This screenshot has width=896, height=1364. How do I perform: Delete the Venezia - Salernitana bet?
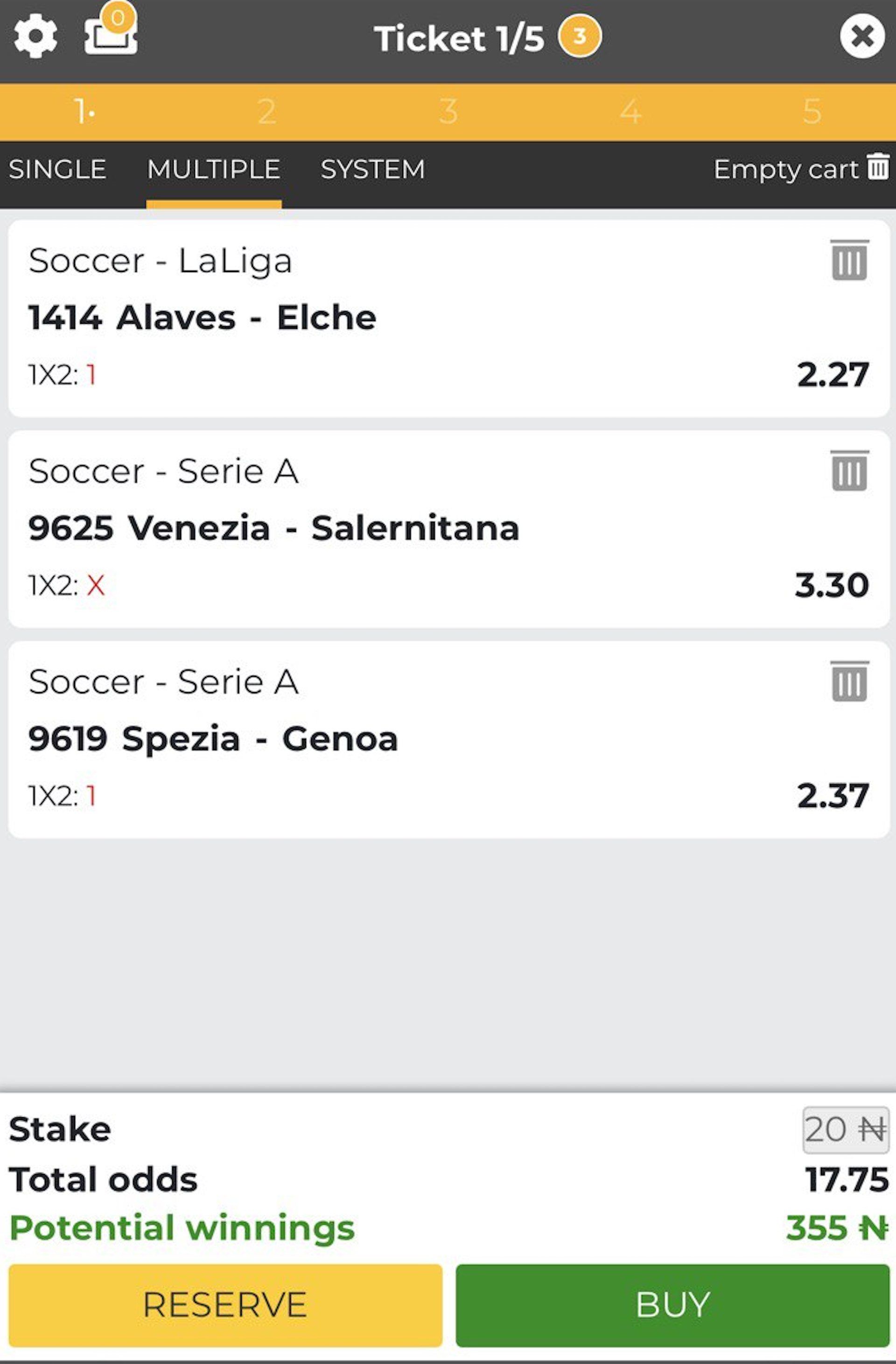point(849,471)
